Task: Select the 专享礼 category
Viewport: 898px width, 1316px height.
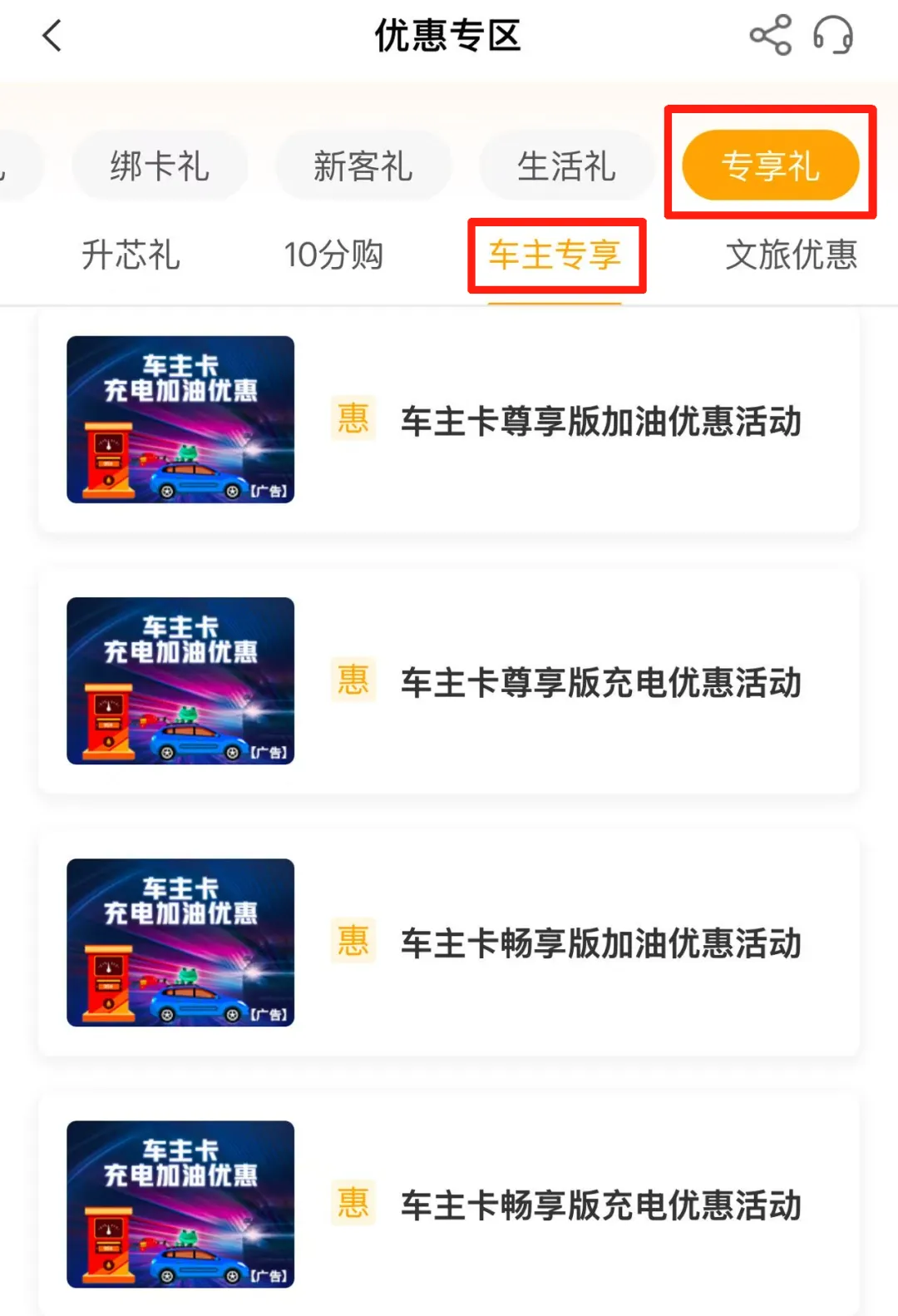Action: [770, 166]
